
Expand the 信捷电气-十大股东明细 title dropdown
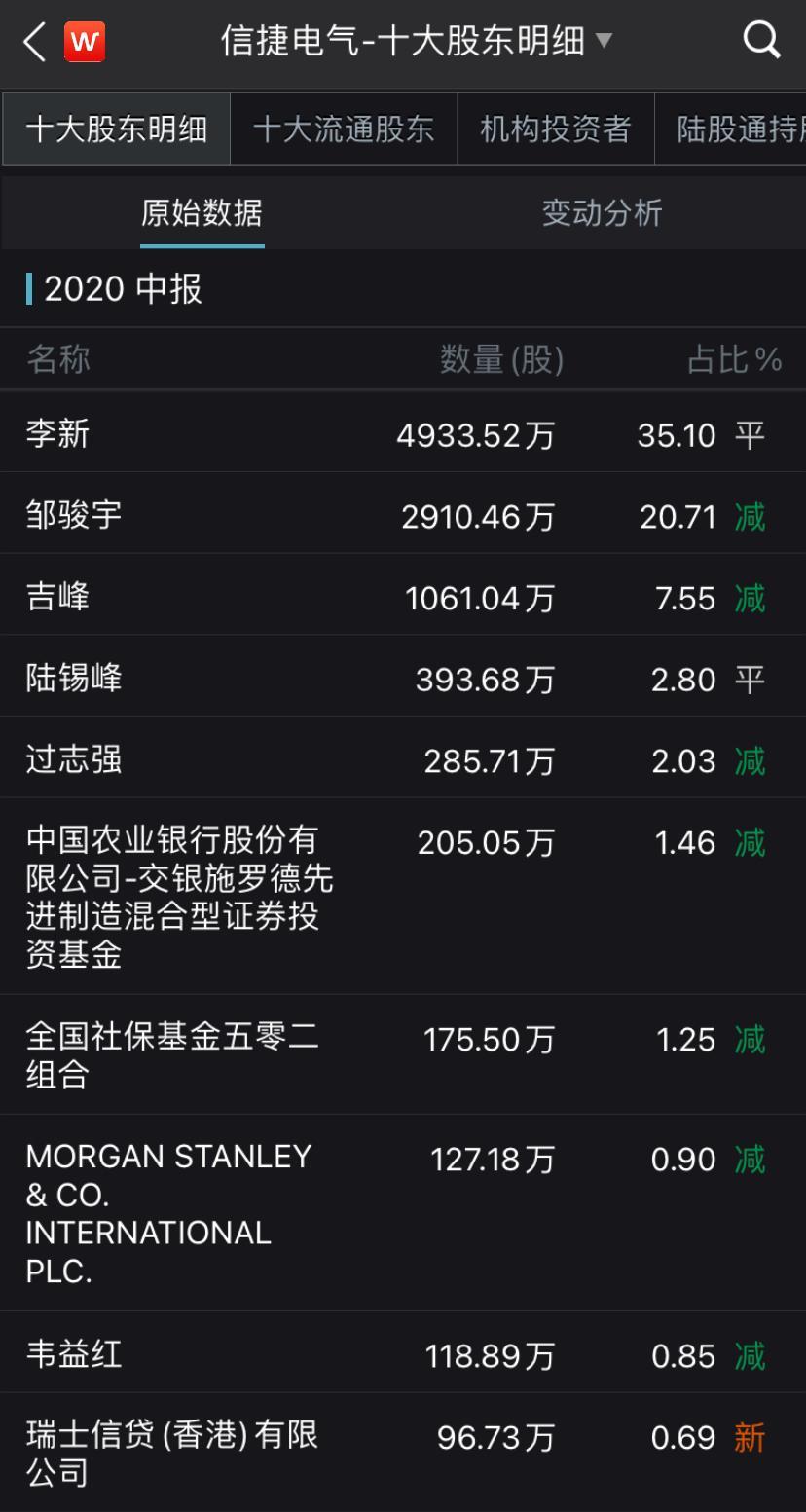[x=417, y=41]
